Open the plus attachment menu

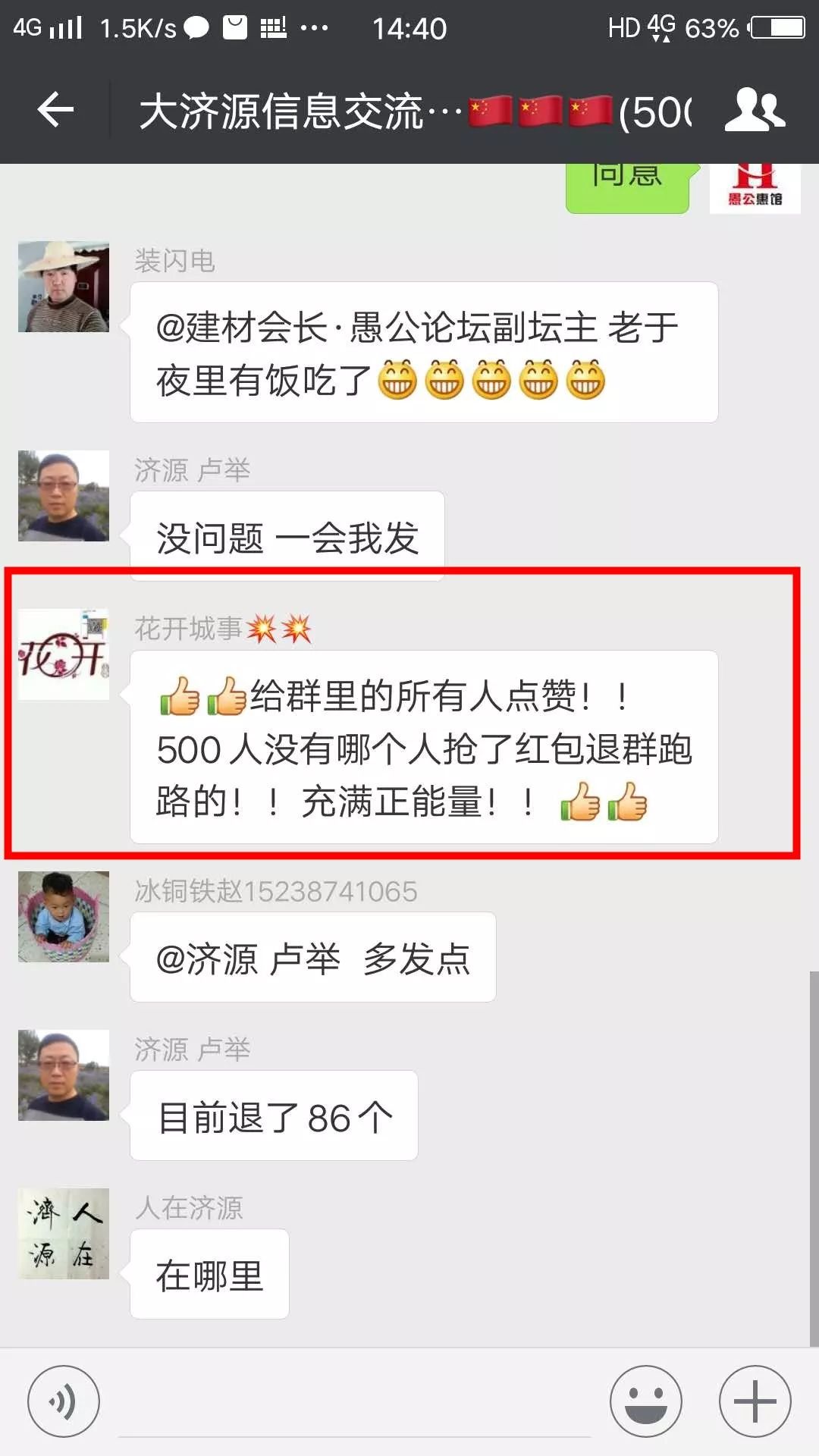(x=755, y=1402)
